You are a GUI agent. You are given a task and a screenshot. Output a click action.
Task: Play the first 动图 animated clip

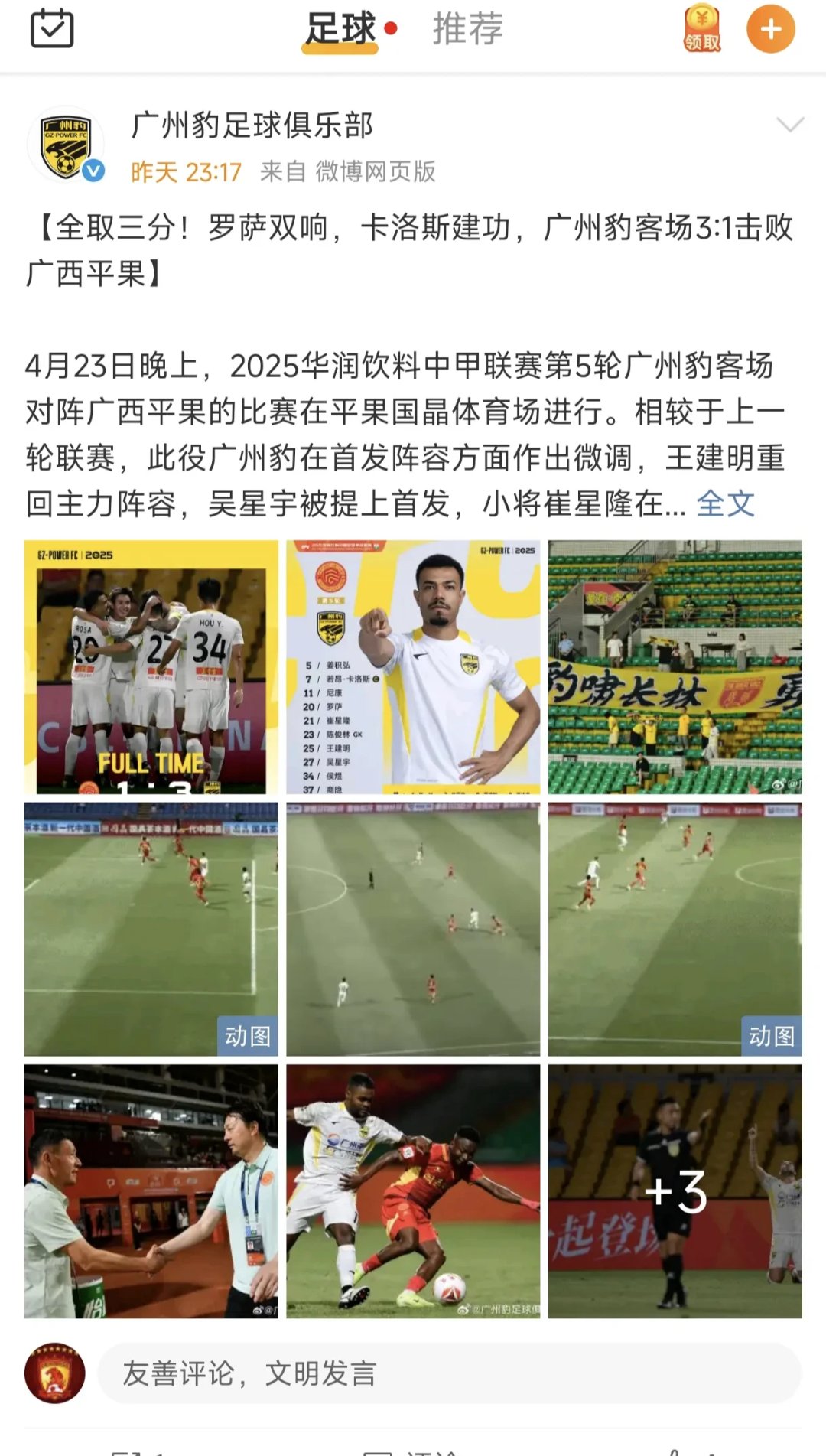coord(149,930)
